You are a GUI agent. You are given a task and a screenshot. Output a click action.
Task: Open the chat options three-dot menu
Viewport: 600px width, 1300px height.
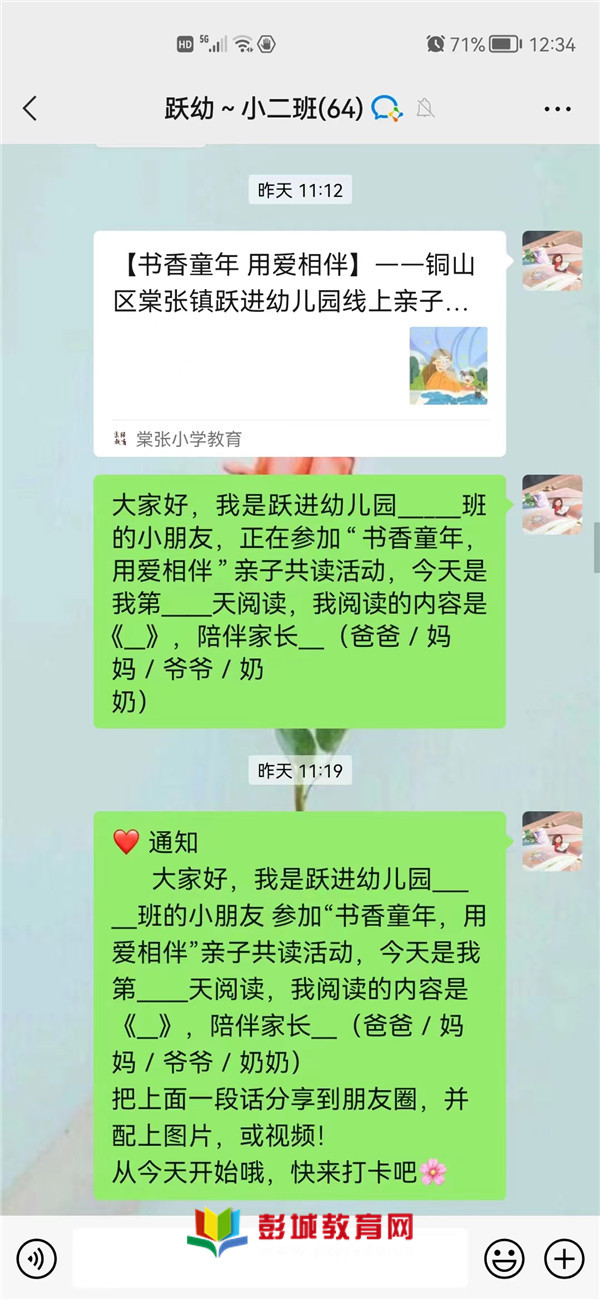tap(557, 109)
